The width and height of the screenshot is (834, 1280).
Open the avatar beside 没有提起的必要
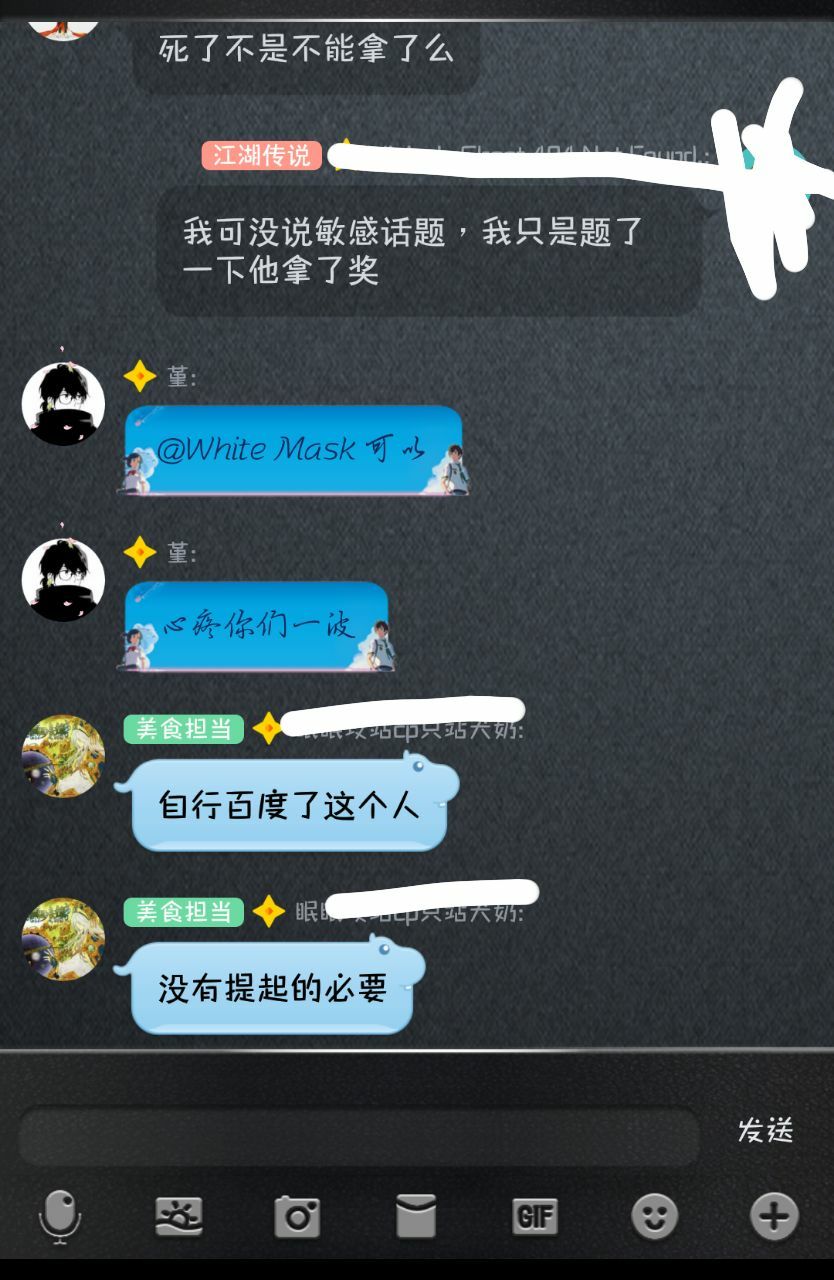tap(63, 939)
